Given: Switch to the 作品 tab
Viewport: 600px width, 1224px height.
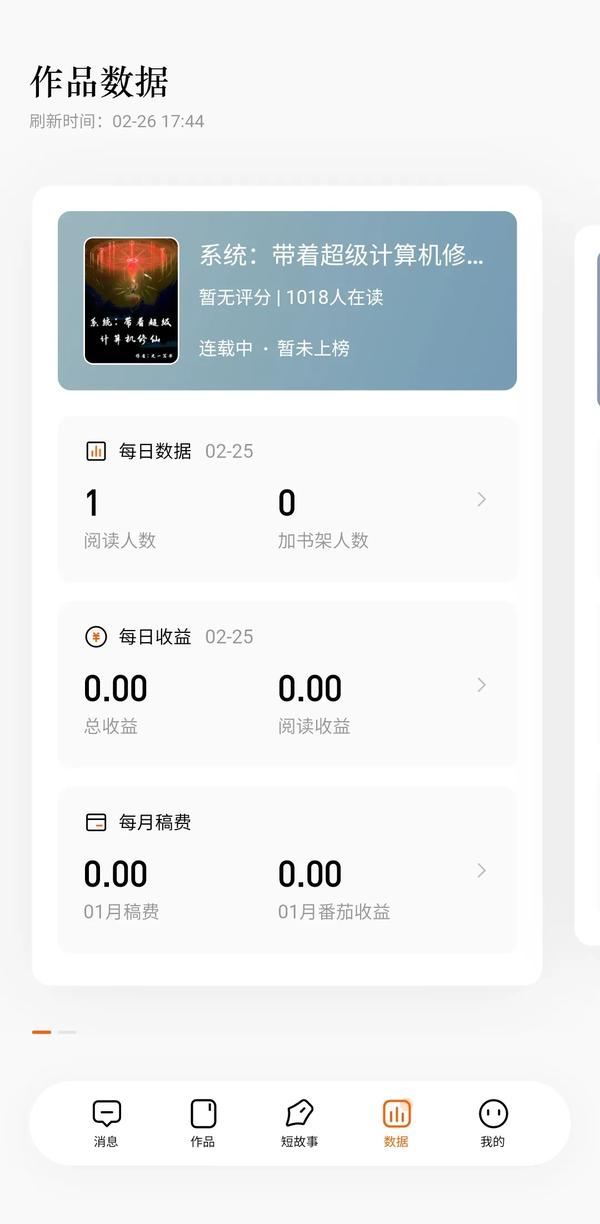Looking at the screenshot, I should [x=203, y=1123].
